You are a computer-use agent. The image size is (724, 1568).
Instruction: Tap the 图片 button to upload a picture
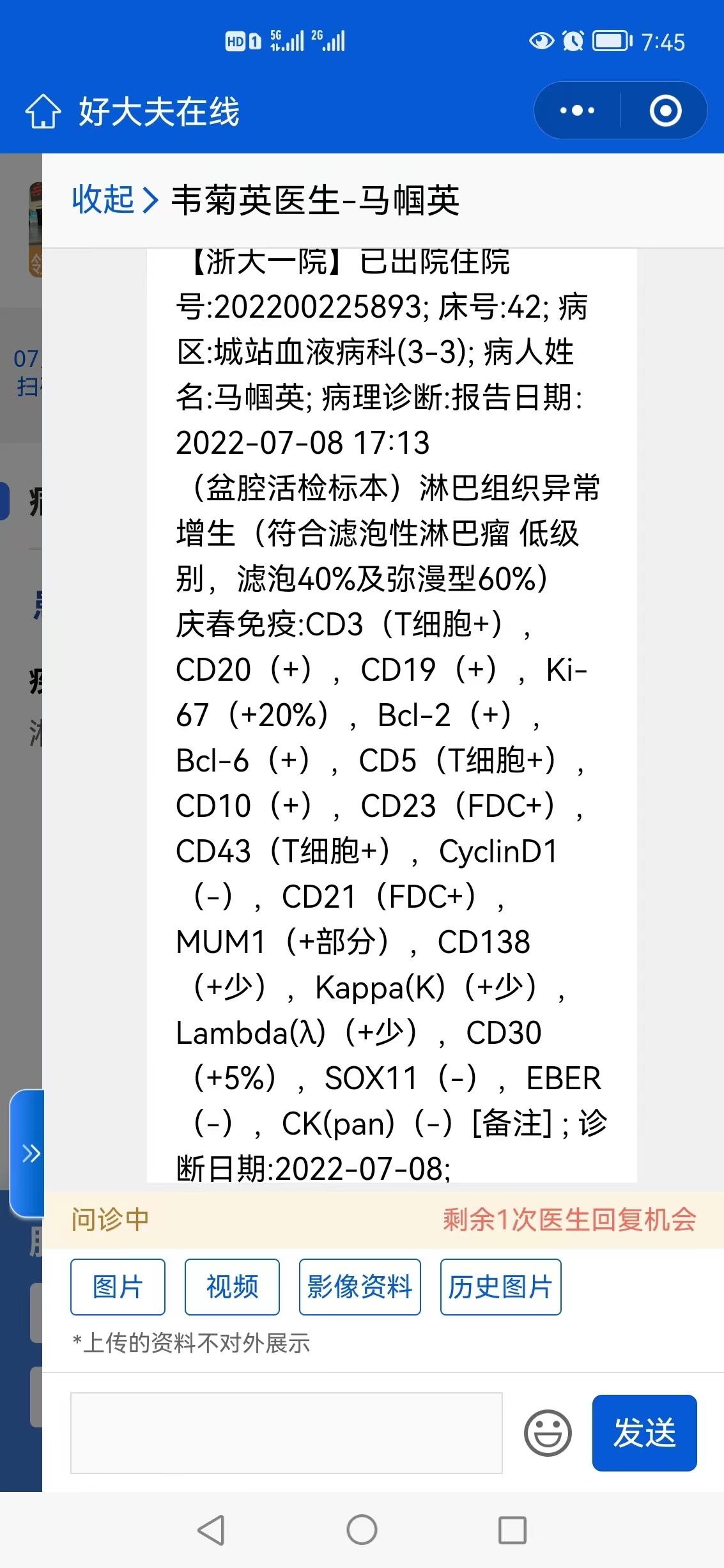coord(118,1287)
